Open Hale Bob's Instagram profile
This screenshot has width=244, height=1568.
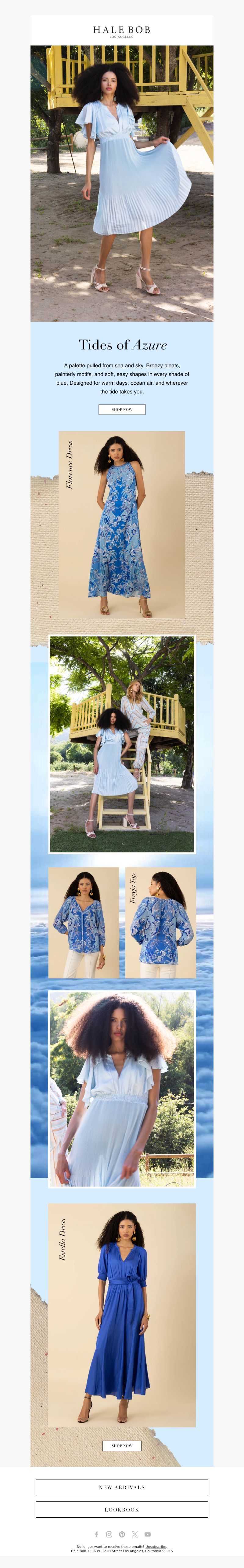(109, 1534)
